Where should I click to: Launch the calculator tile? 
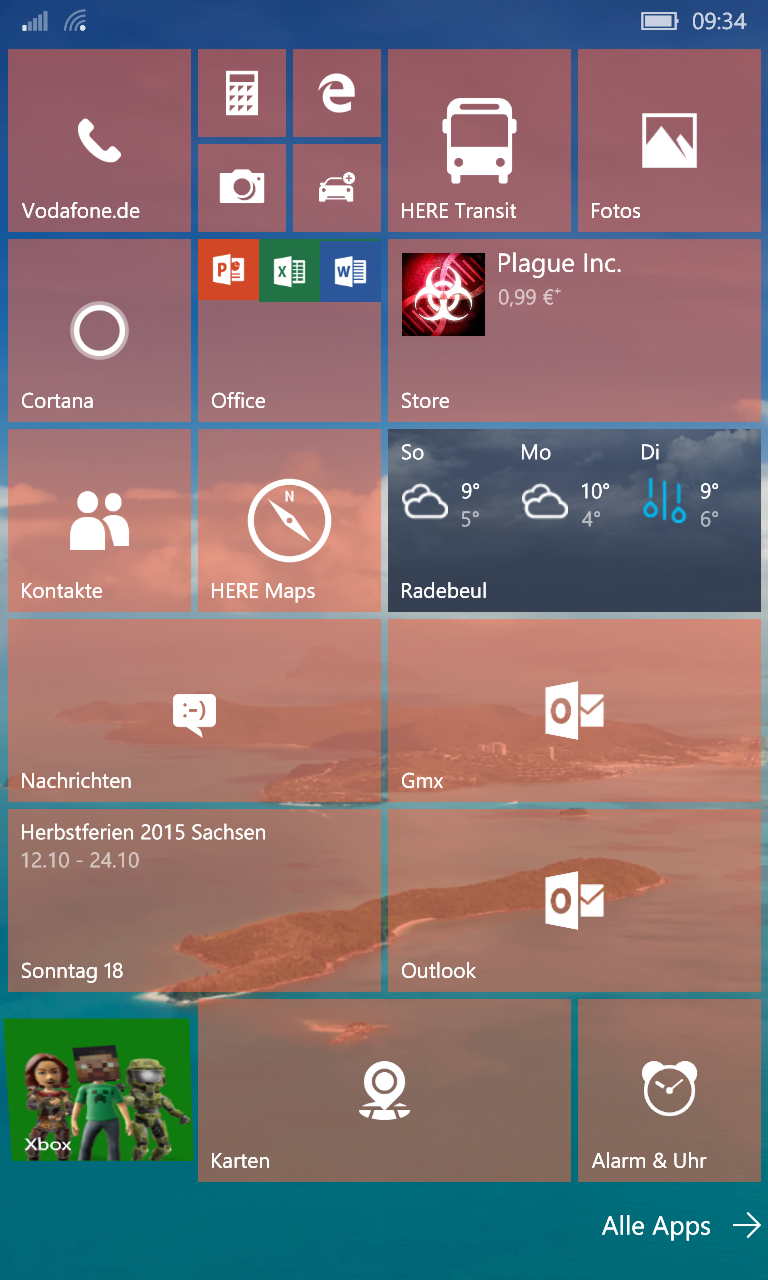click(x=242, y=93)
